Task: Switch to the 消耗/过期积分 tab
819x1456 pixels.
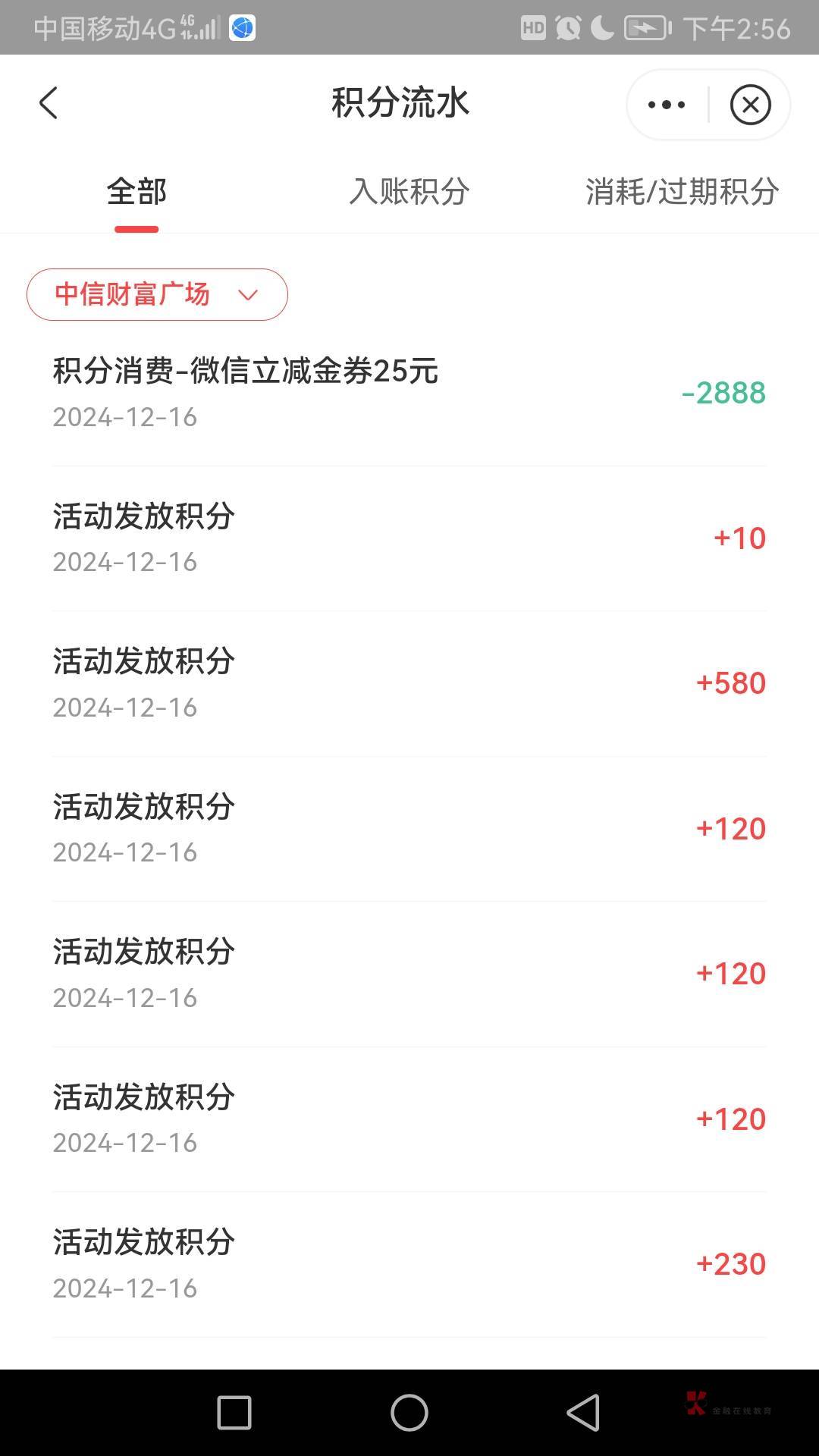Action: [x=682, y=192]
